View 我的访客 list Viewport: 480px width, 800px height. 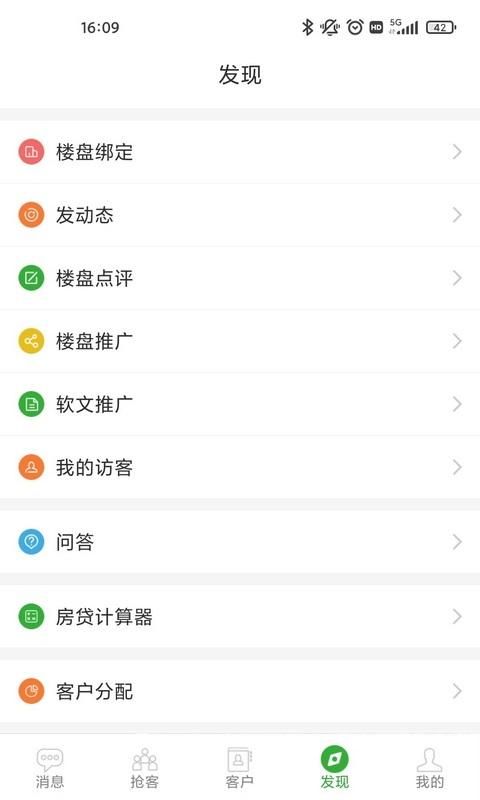[x=240, y=467]
